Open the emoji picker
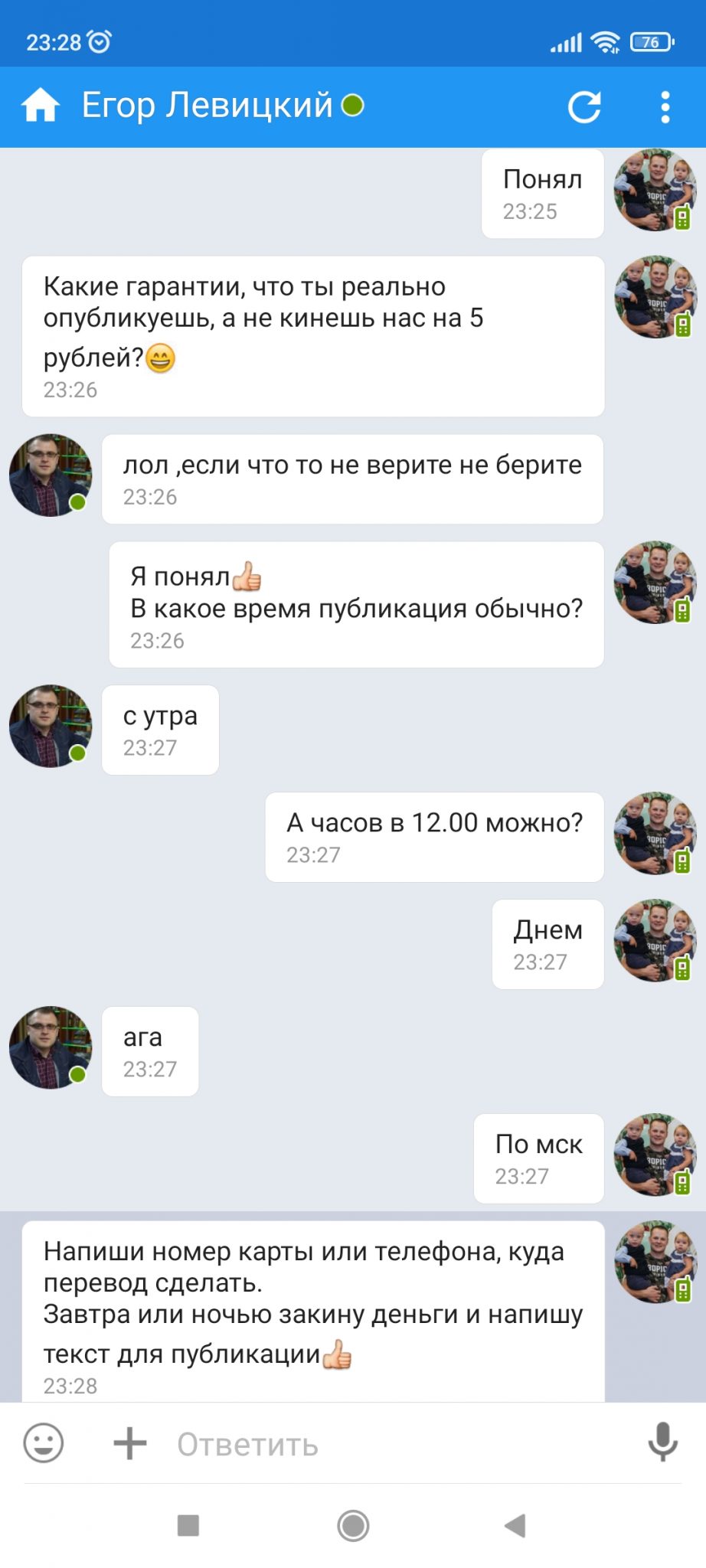 click(44, 1443)
